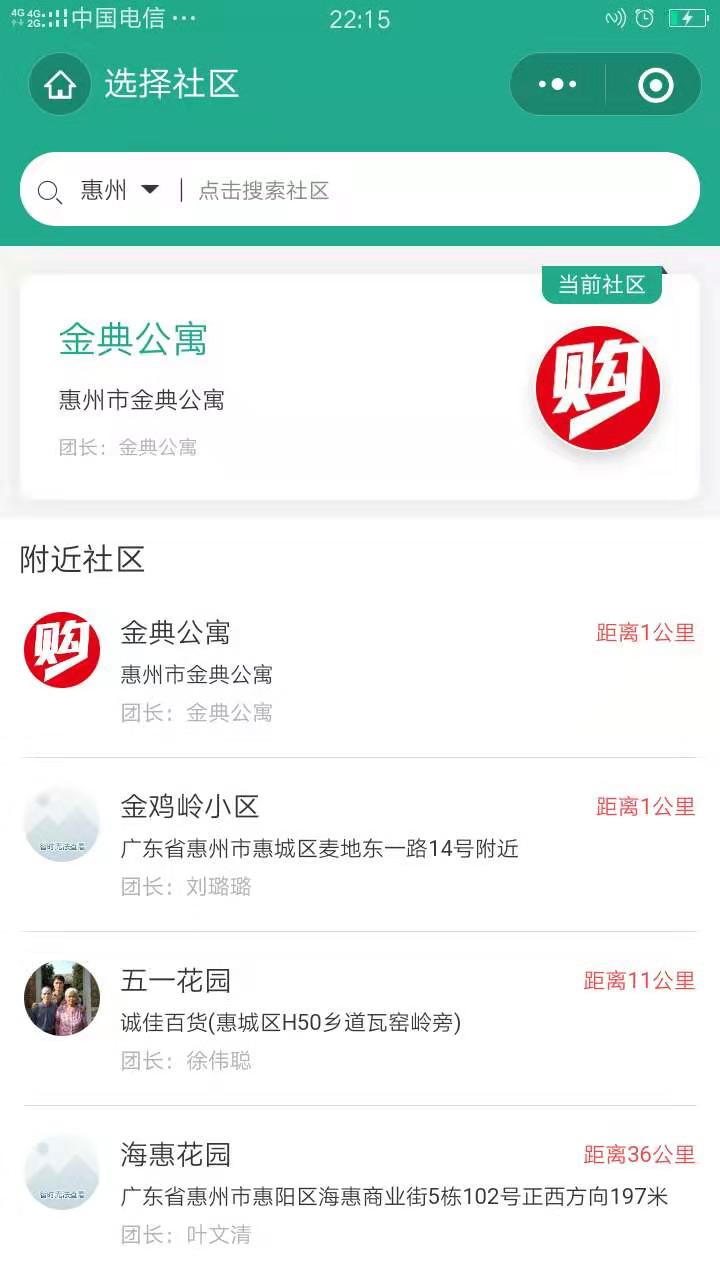This screenshot has height=1280, width=720.
Task: Tap the 当前社区 badge
Action: (601, 284)
